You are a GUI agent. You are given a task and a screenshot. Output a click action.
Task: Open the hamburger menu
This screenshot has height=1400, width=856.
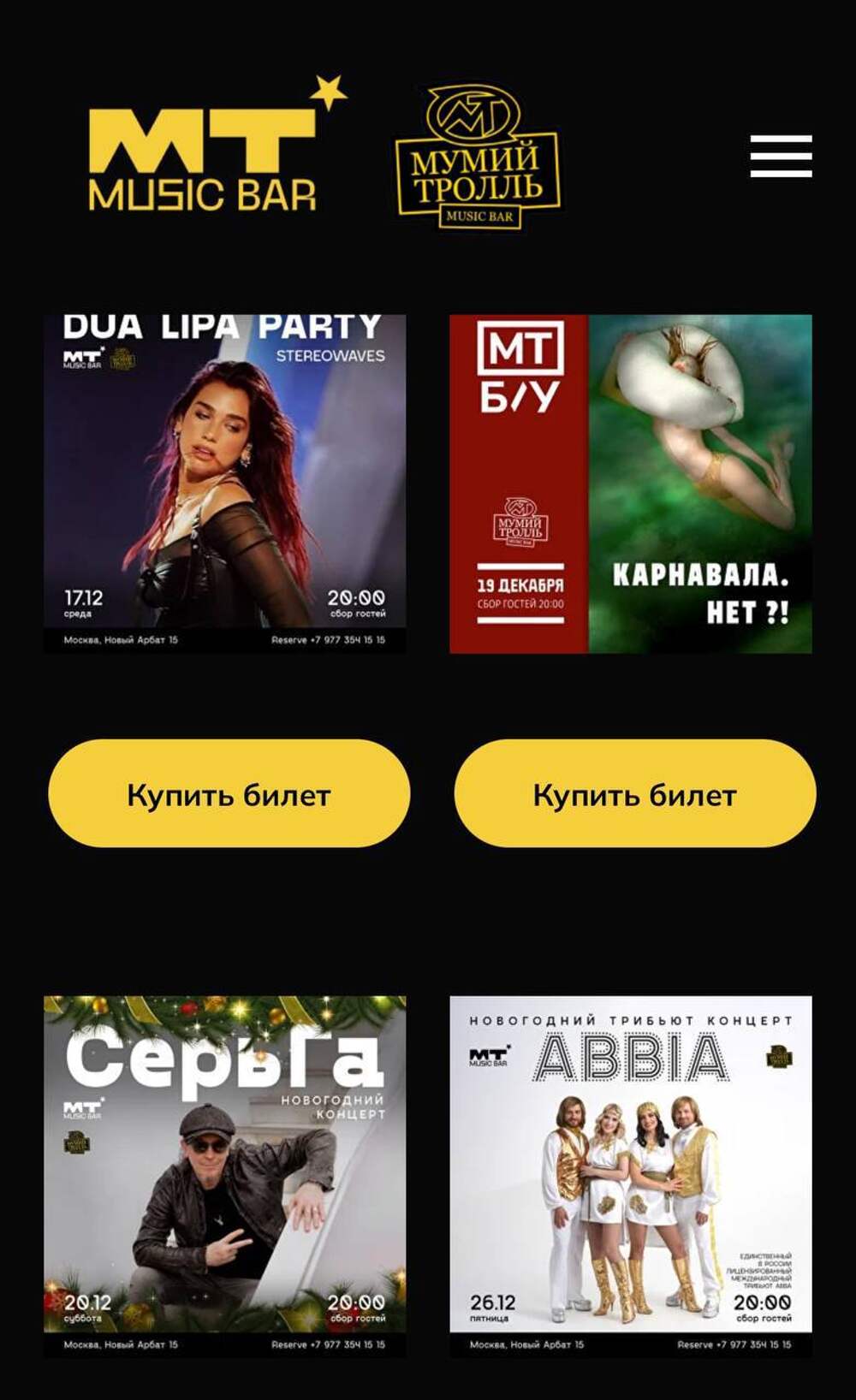(x=781, y=156)
